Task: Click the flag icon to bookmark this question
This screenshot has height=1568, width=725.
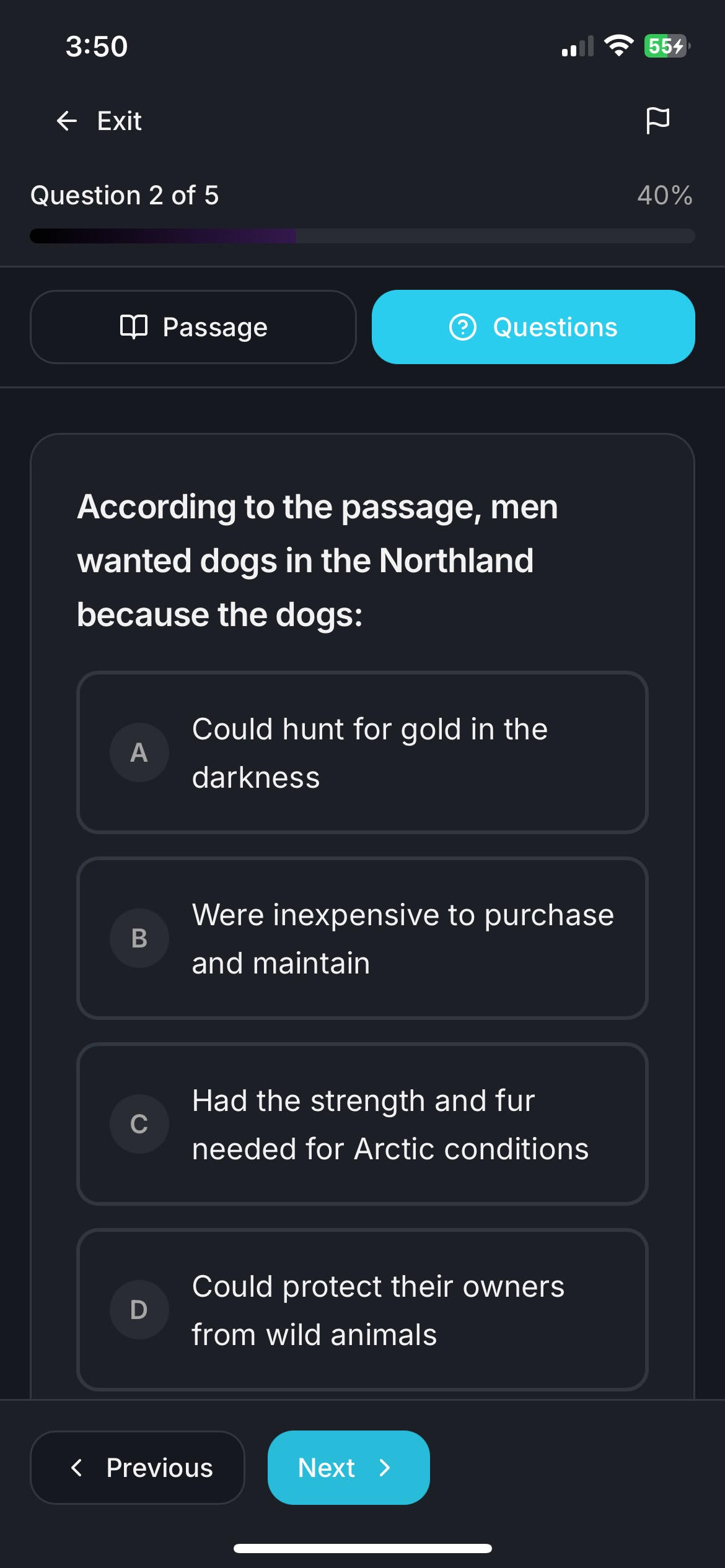Action: pos(657,120)
